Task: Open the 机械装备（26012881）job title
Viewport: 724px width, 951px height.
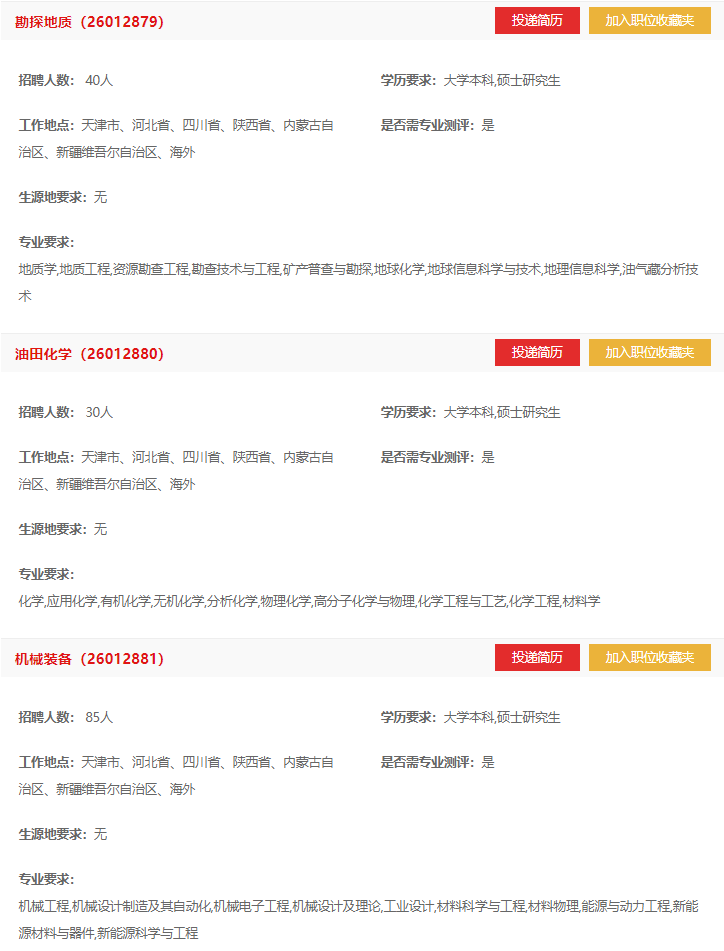Action: pyautogui.click(x=89, y=659)
